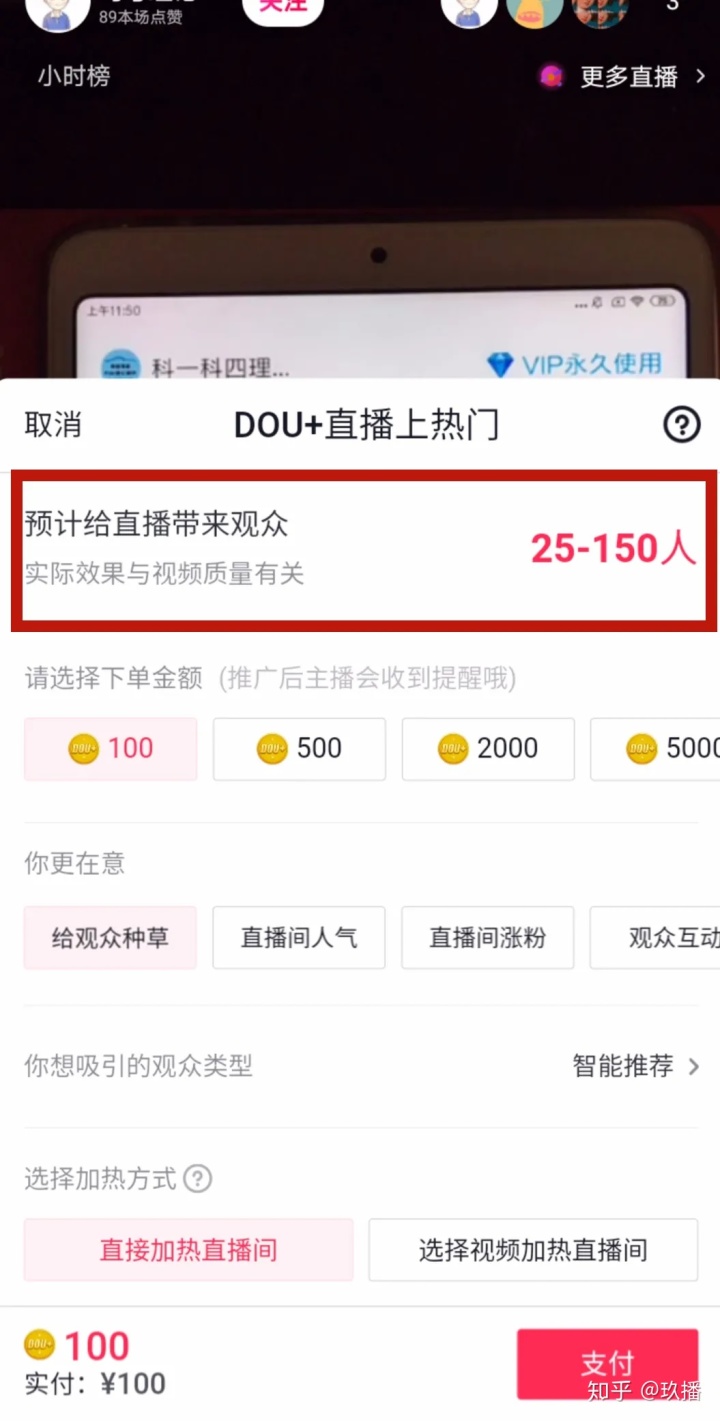Select the 5000 coin order amount
Screen dimensions: 720x1421
[660, 748]
